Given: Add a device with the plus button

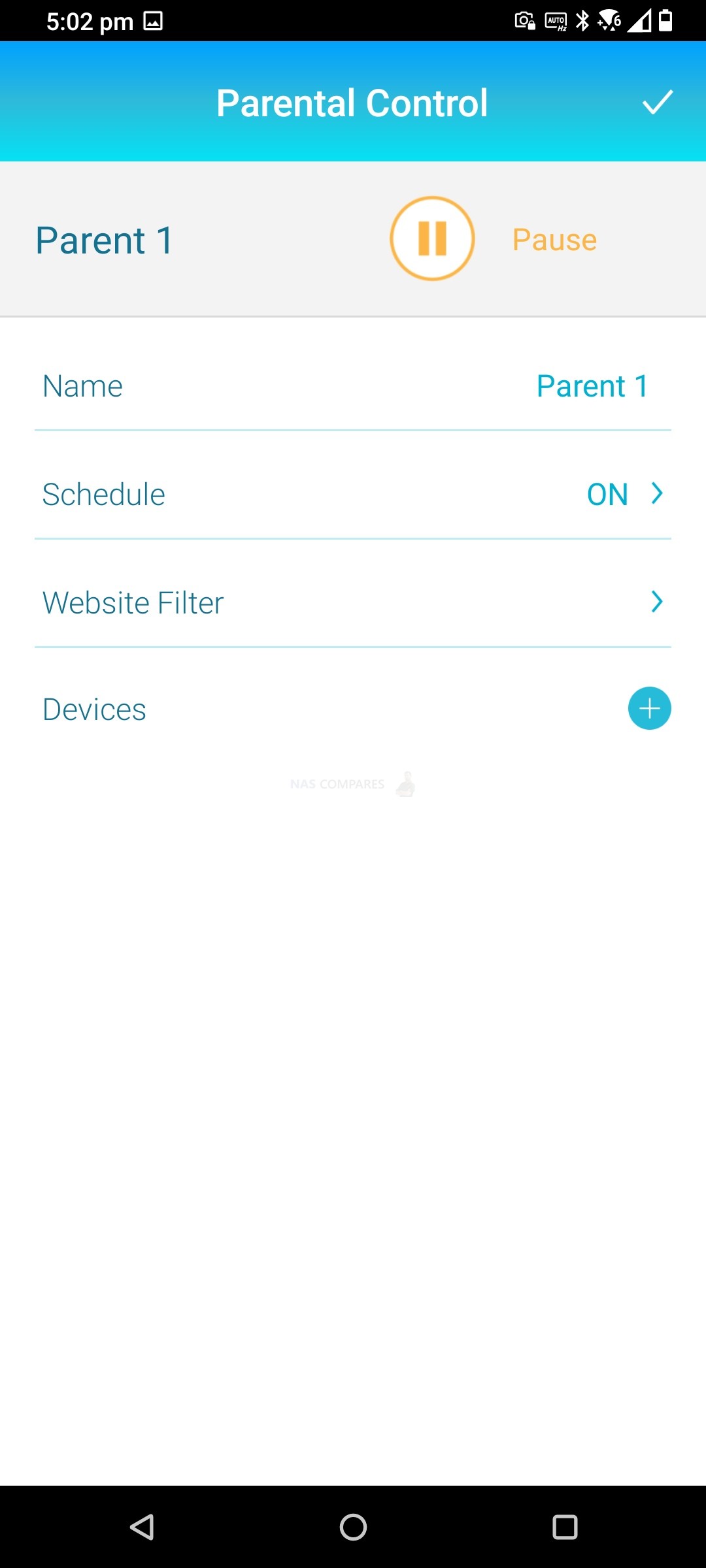Looking at the screenshot, I should 649,708.
